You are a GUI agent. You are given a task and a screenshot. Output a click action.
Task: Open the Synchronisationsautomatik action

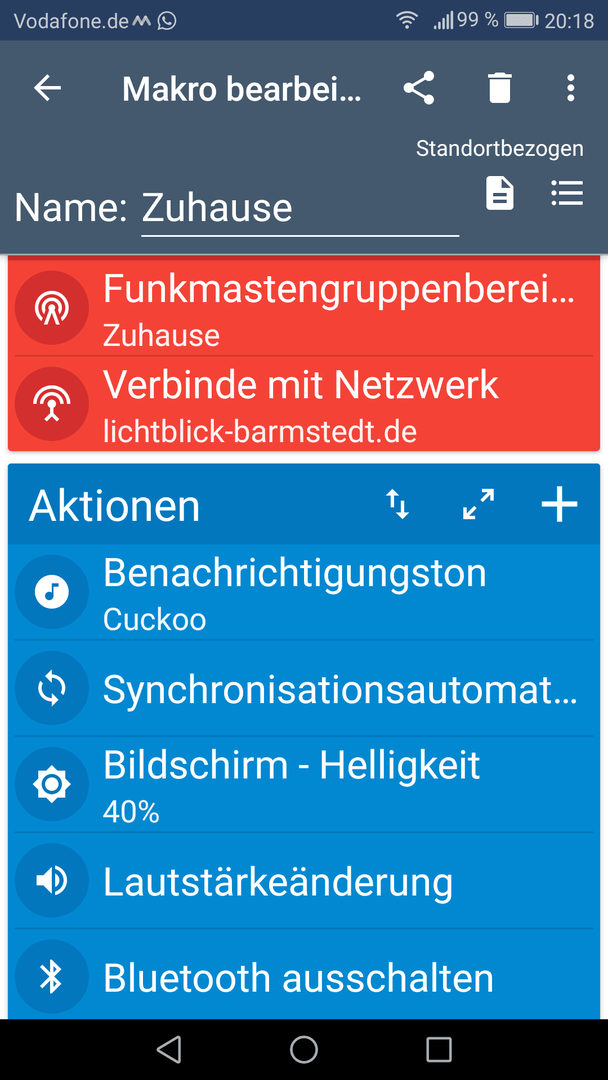(304, 688)
